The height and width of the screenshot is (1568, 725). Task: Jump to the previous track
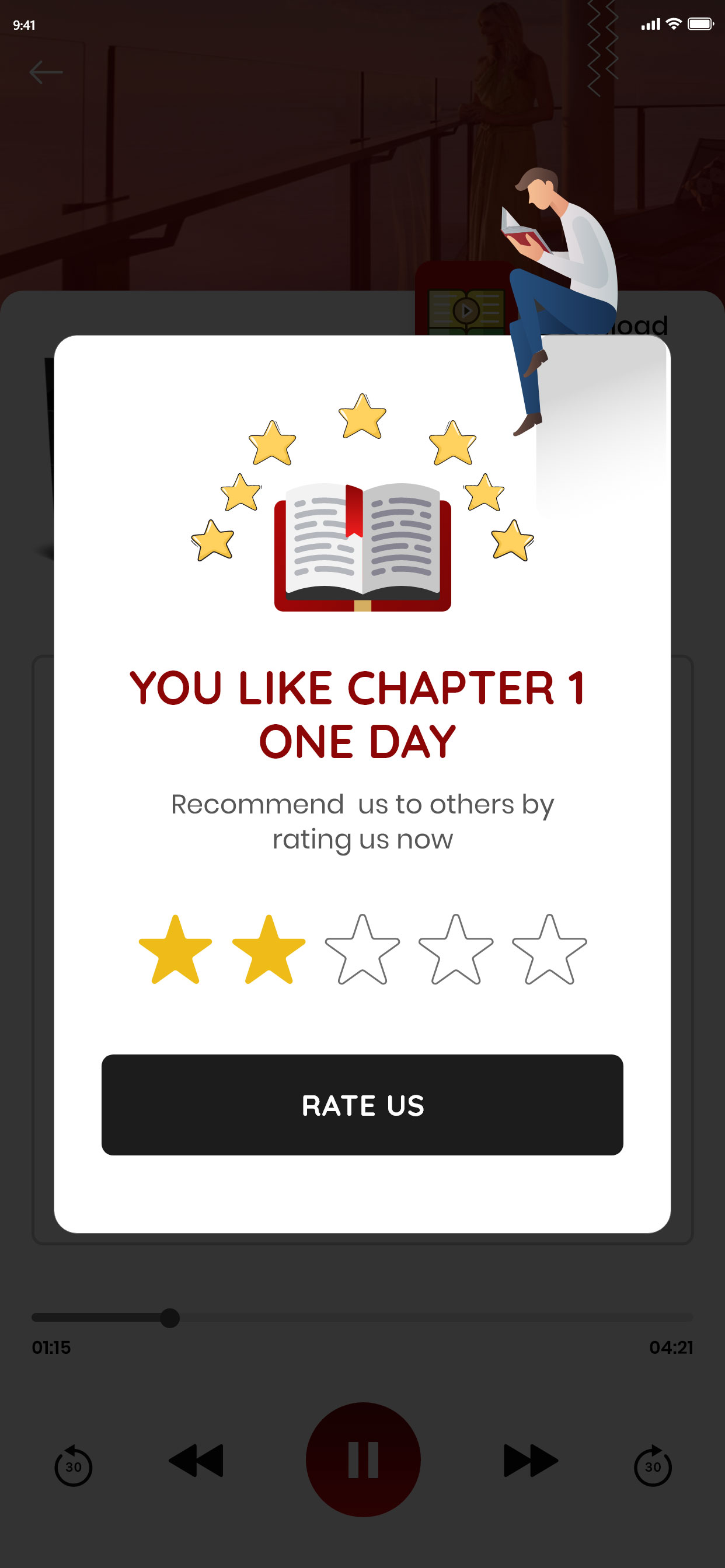(196, 1459)
